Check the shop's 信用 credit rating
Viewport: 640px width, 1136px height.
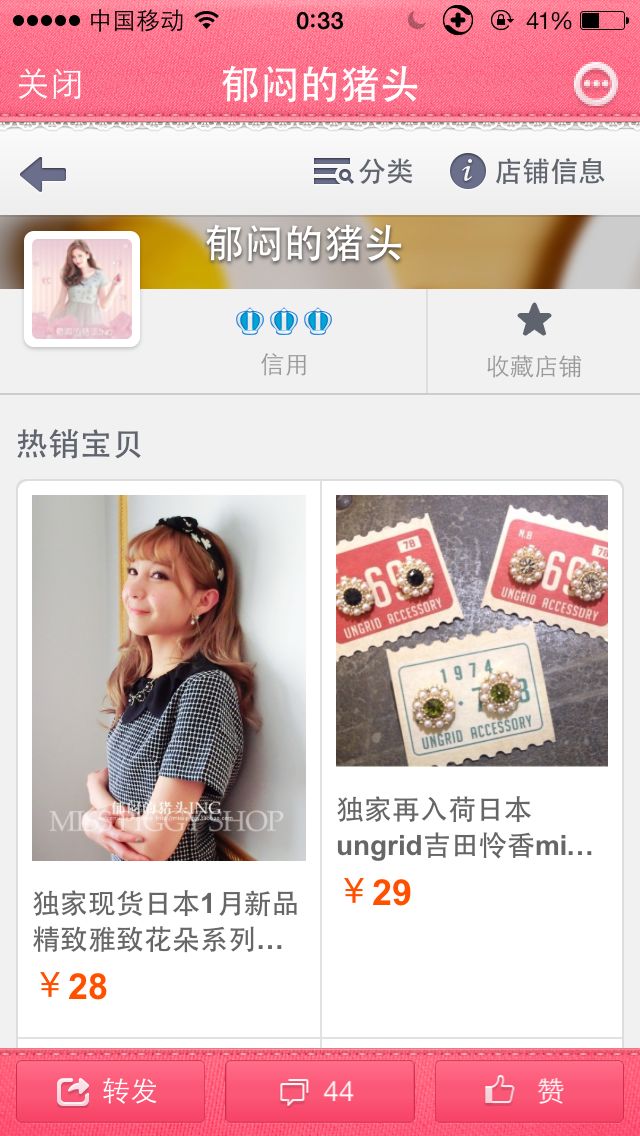click(284, 341)
